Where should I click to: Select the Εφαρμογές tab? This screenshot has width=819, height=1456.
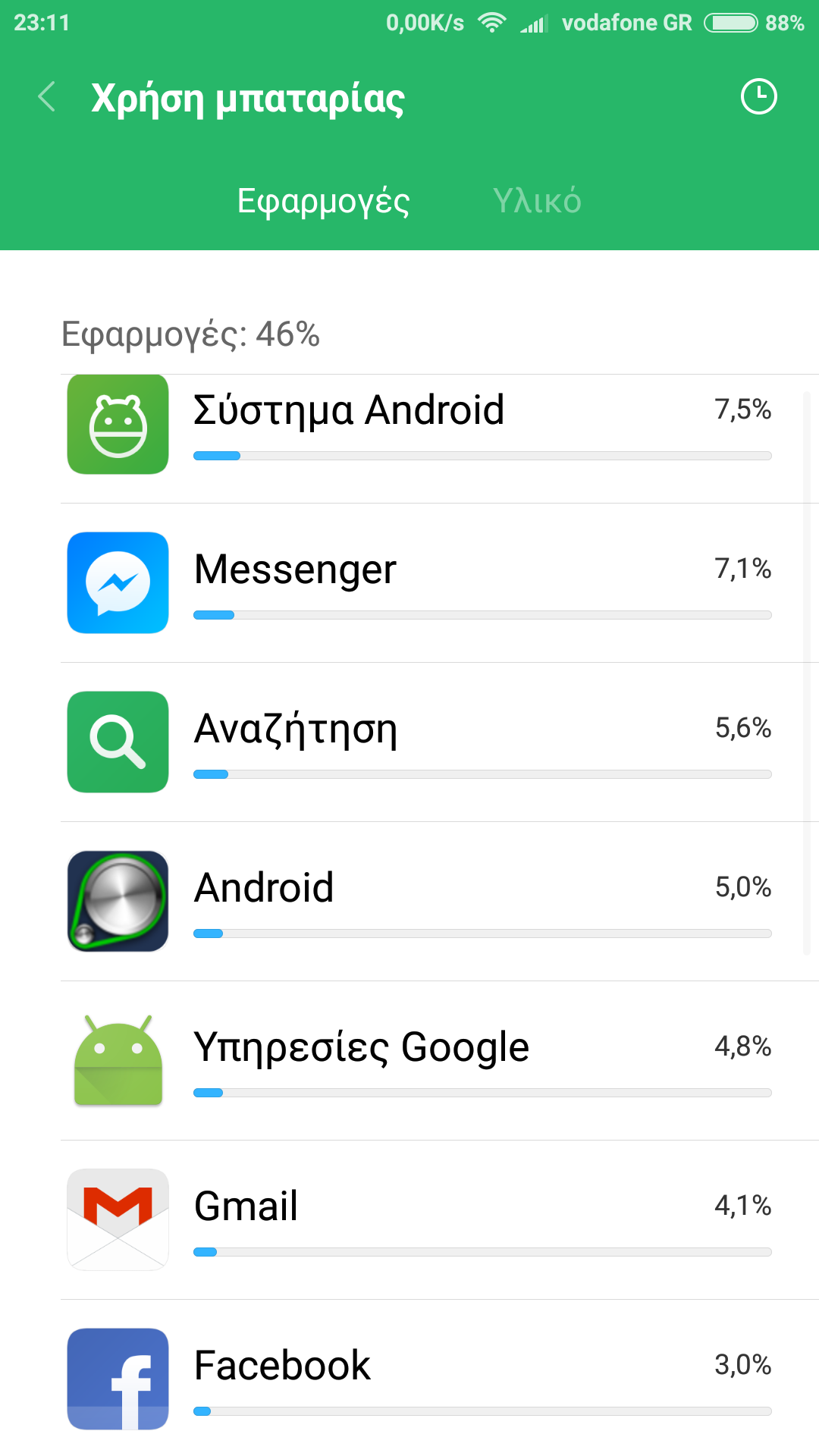pyautogui.click(x=323, y=201)
